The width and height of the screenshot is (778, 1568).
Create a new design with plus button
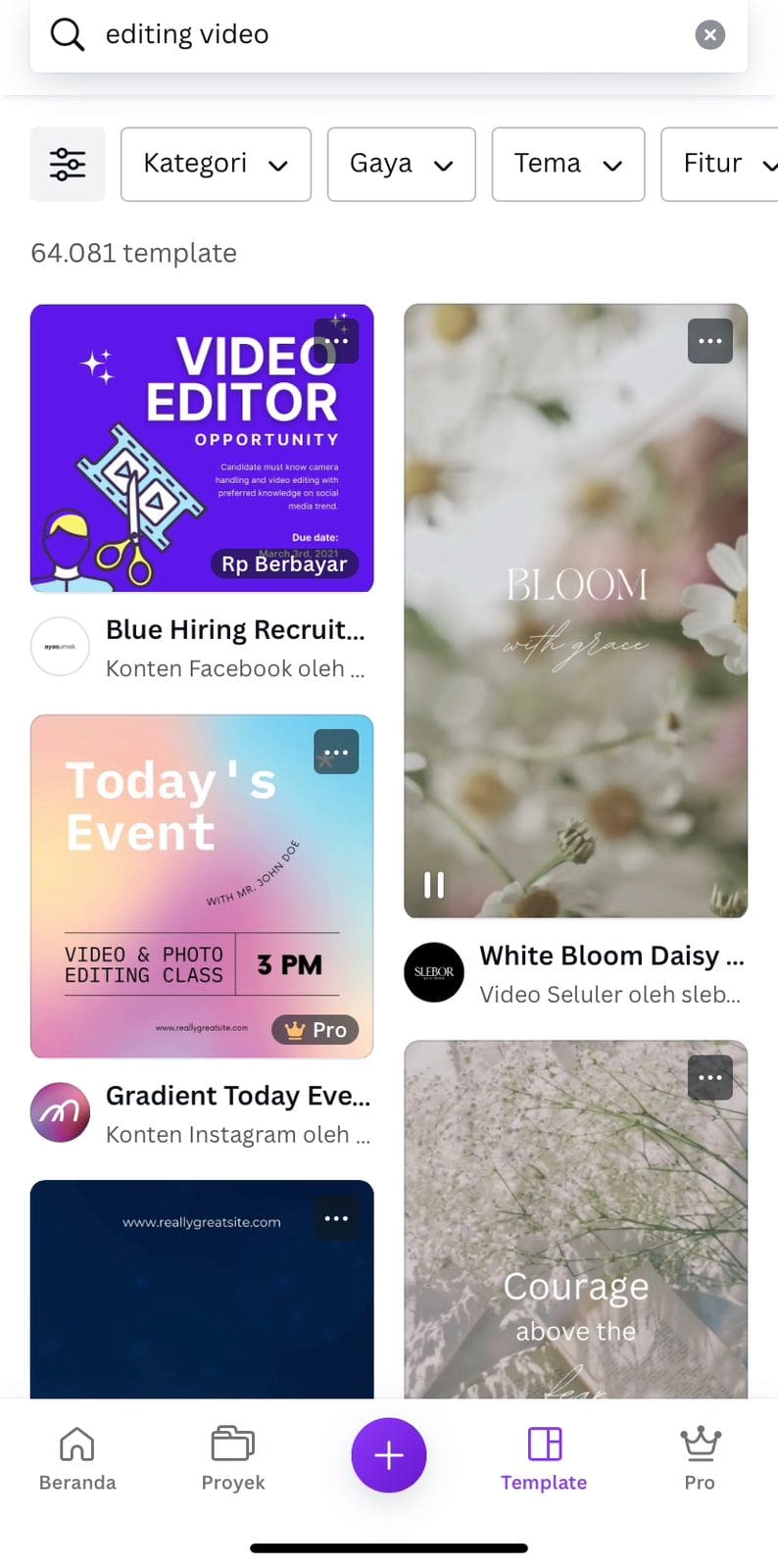[389, 1455]
